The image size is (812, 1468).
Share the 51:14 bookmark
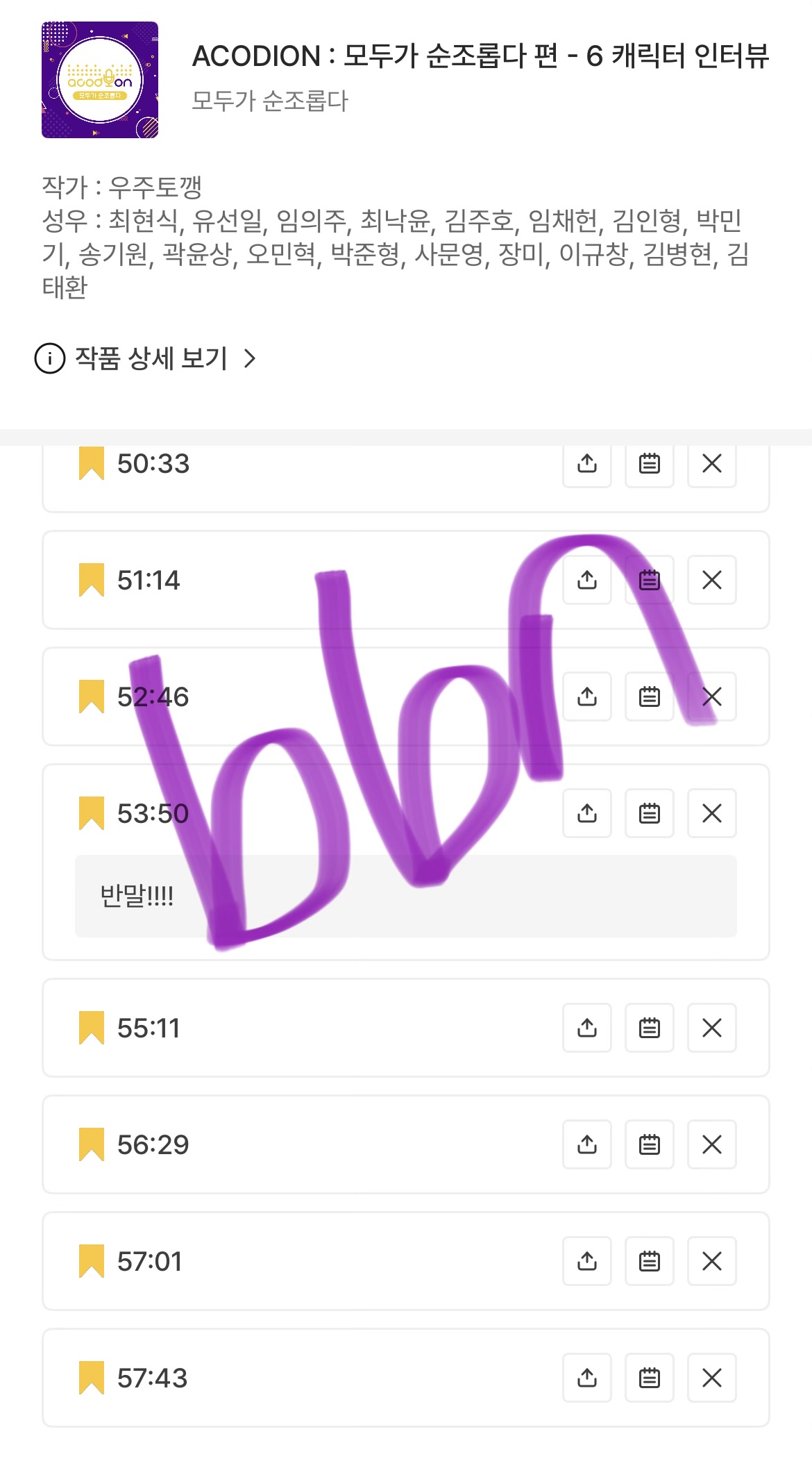[x=587, y=580]
